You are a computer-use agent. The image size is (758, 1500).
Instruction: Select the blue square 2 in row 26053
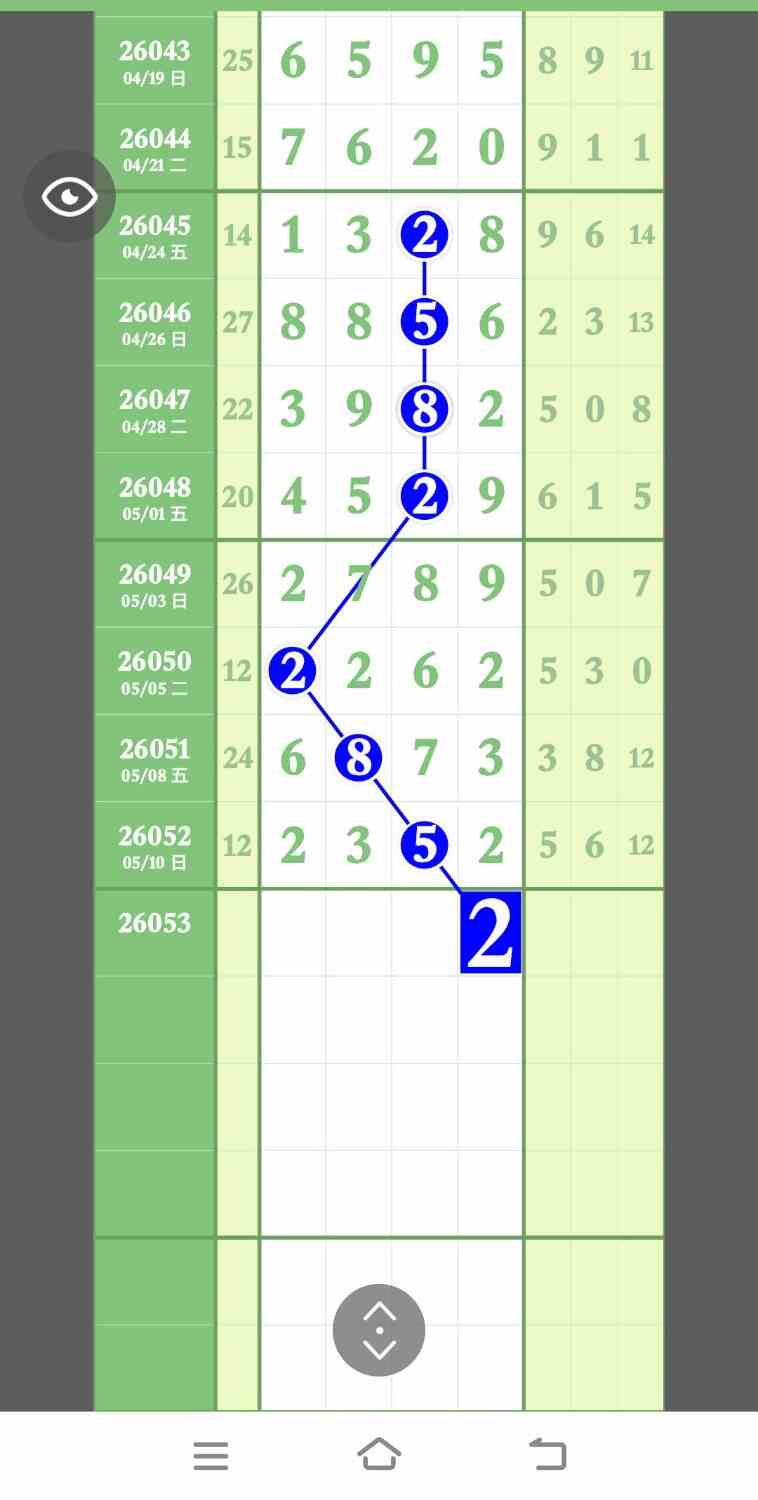pos(491,932)
